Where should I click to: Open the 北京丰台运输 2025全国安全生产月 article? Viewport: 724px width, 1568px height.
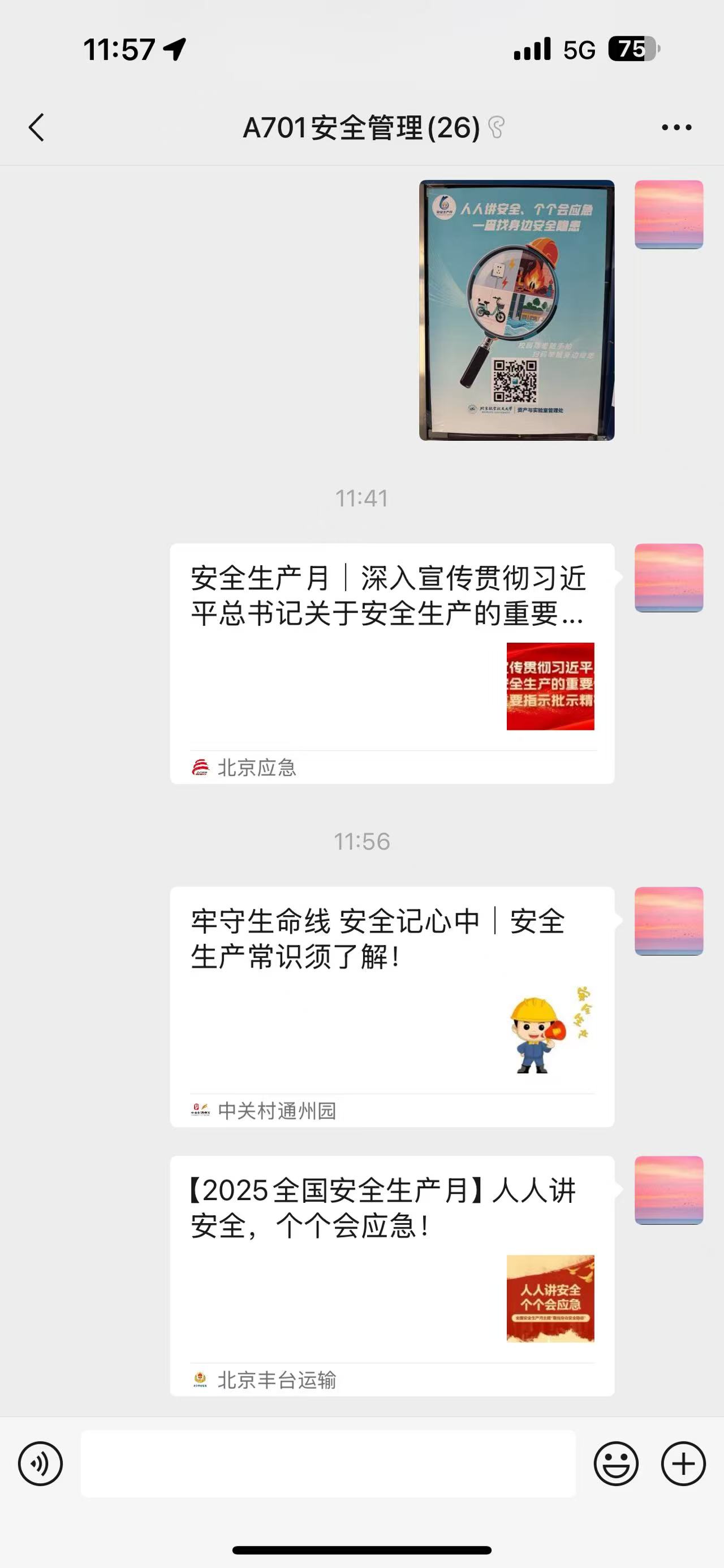tap(391, 1275)
